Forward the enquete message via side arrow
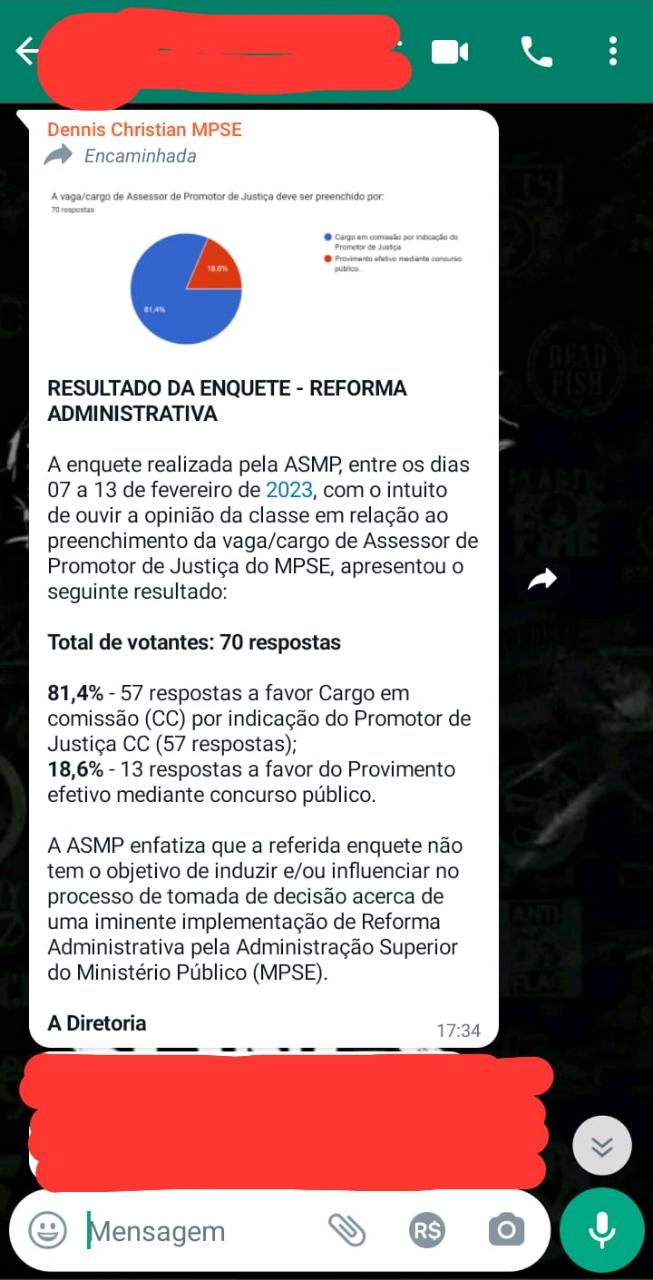Screen dimensions: 653x1280 pyautogui.click(x=542, y=579)
